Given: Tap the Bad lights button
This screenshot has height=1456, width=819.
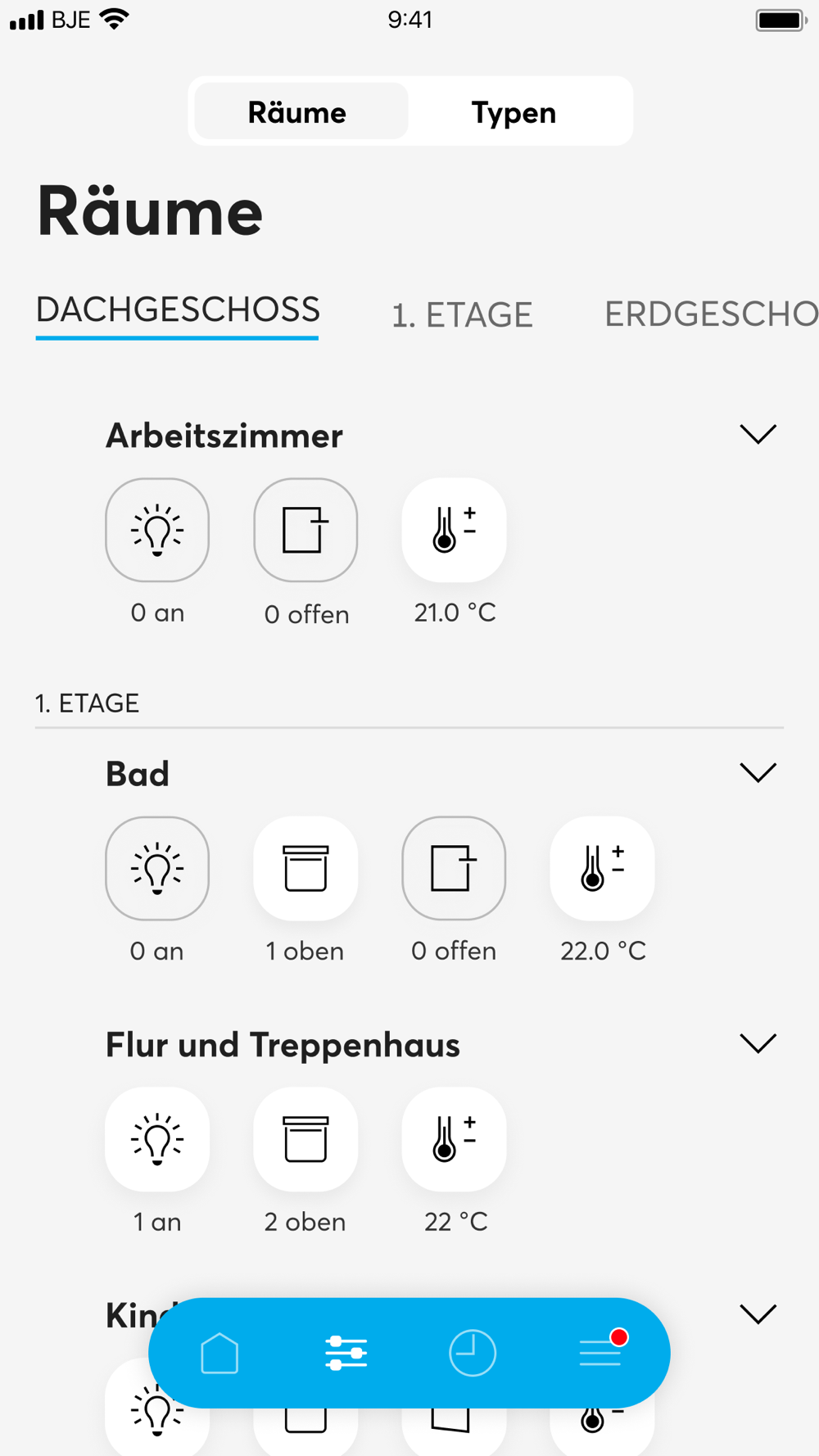Looking at the screenshot, I should (157, 868).
